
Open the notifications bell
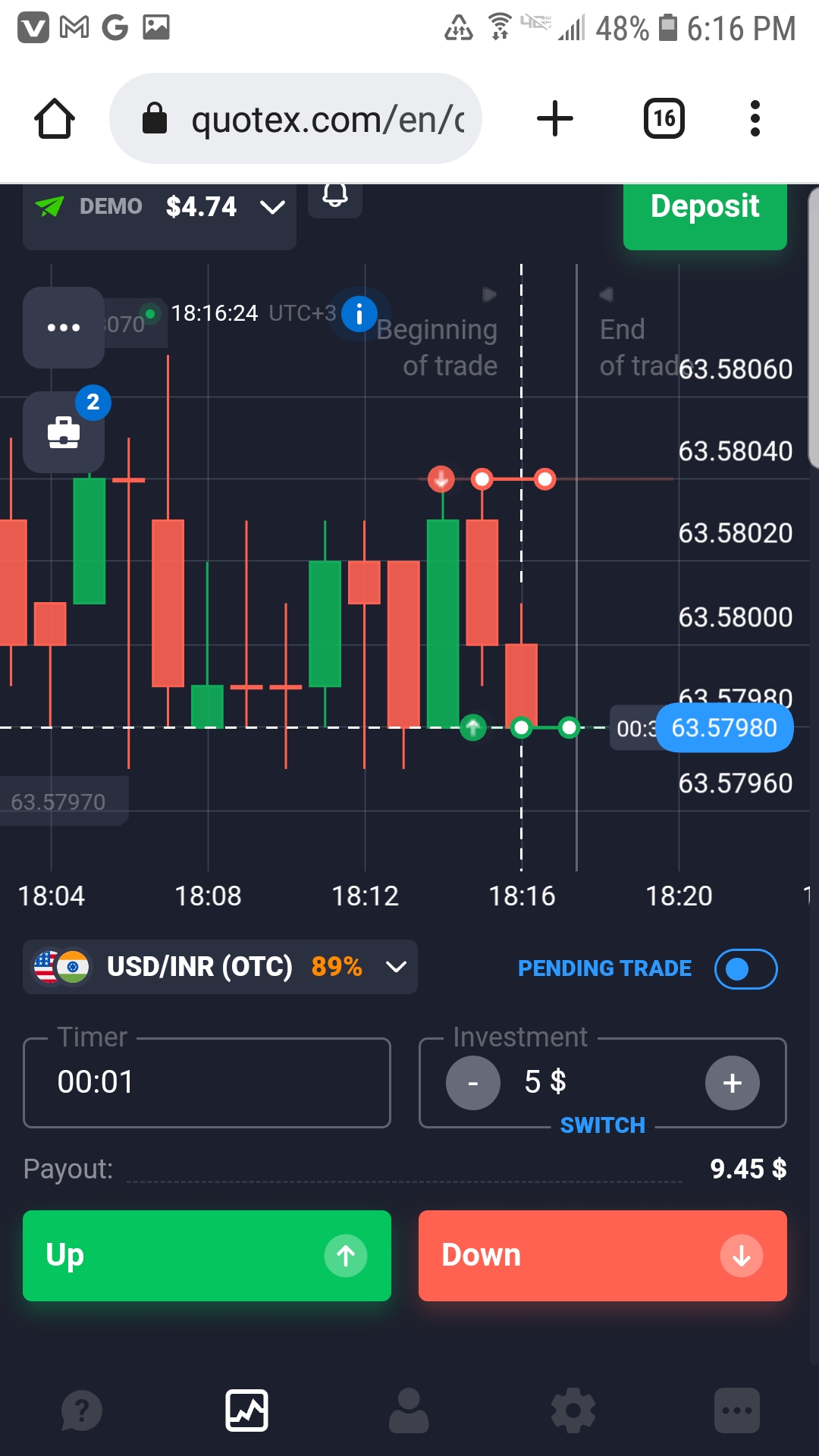pos(335,197)
